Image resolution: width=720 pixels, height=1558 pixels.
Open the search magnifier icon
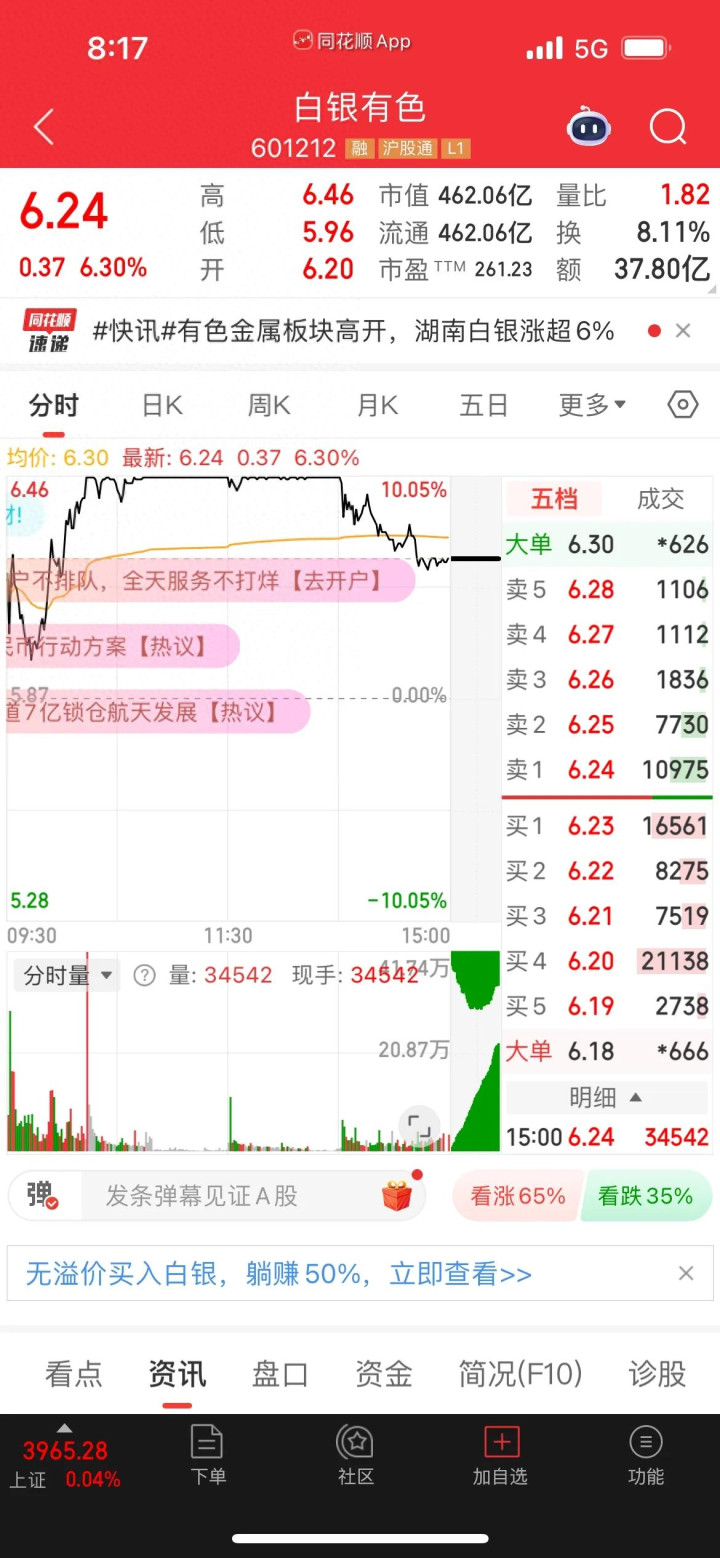(x=667, y=128)
